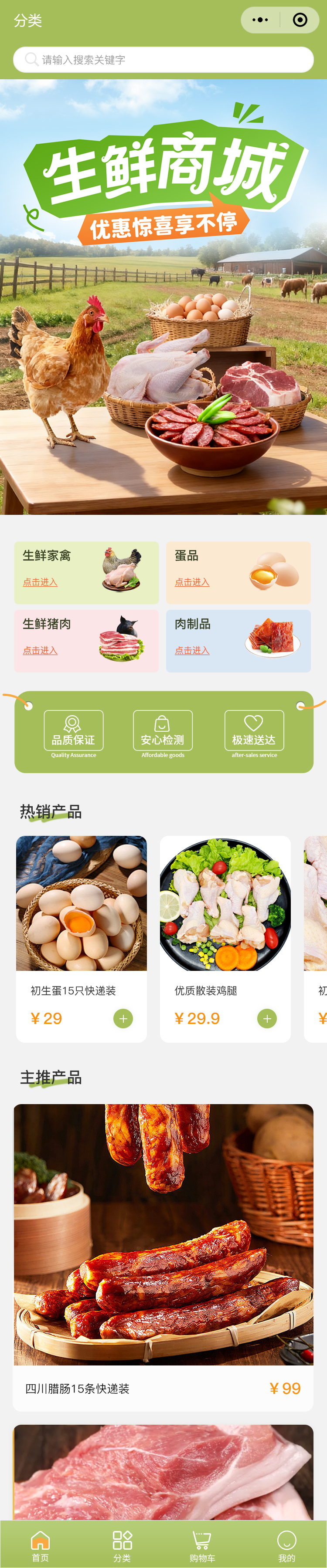
Task: Switch to the 首页 tab
Action: click(40, 1544)
